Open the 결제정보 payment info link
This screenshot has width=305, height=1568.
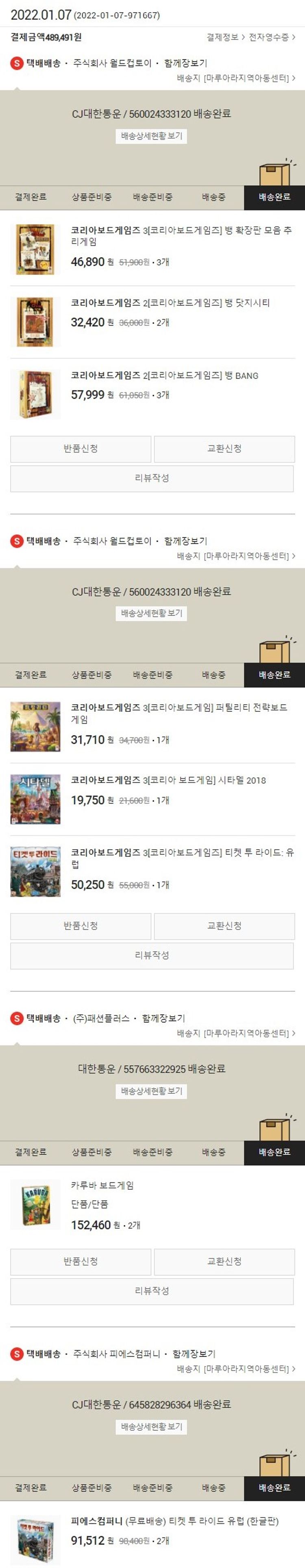pos(225,37)
